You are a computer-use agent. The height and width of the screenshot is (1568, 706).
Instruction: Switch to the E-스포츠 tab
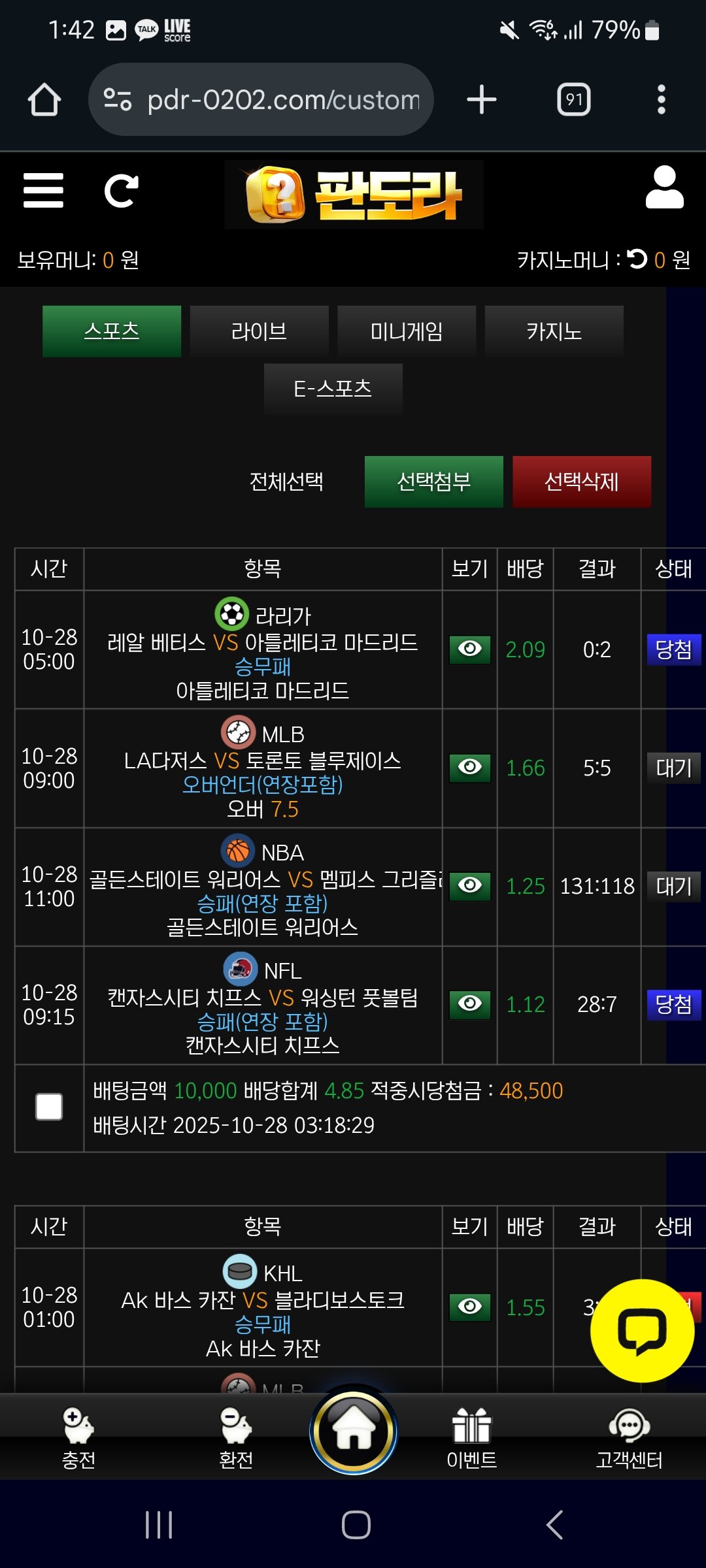tap(333, 389)
